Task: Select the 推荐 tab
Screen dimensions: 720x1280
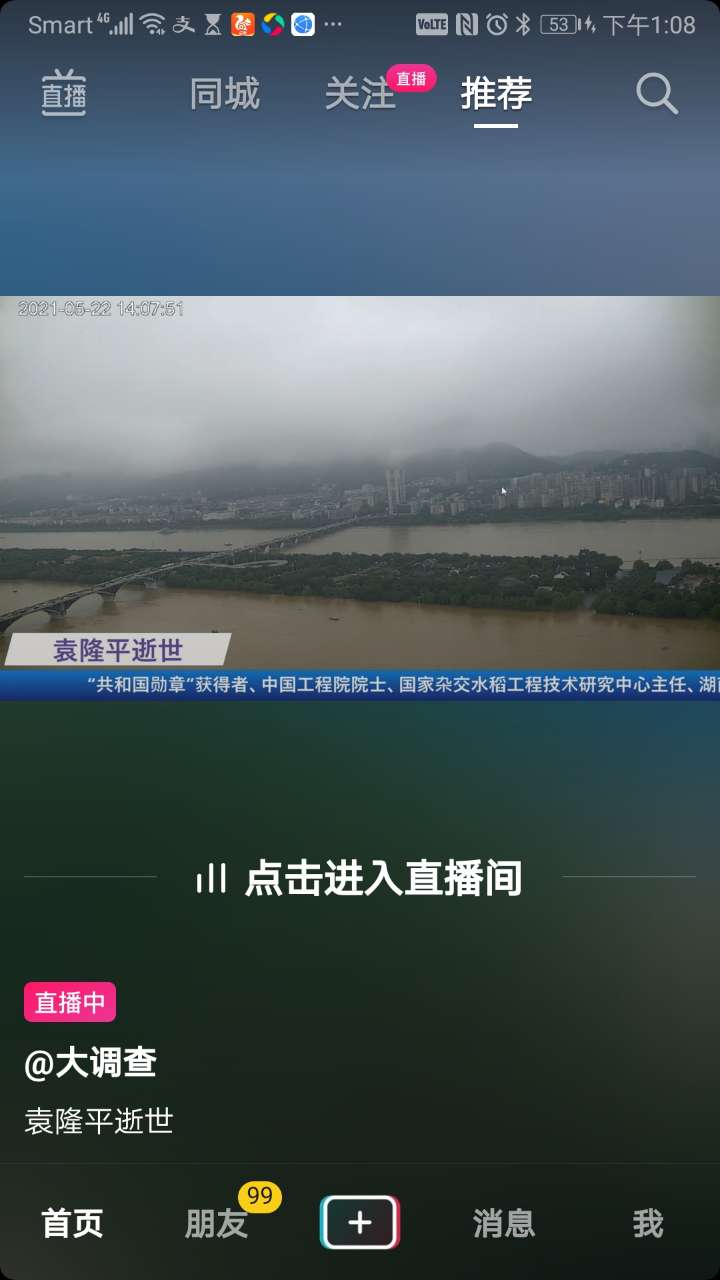Action: click(x=496, y=94)
